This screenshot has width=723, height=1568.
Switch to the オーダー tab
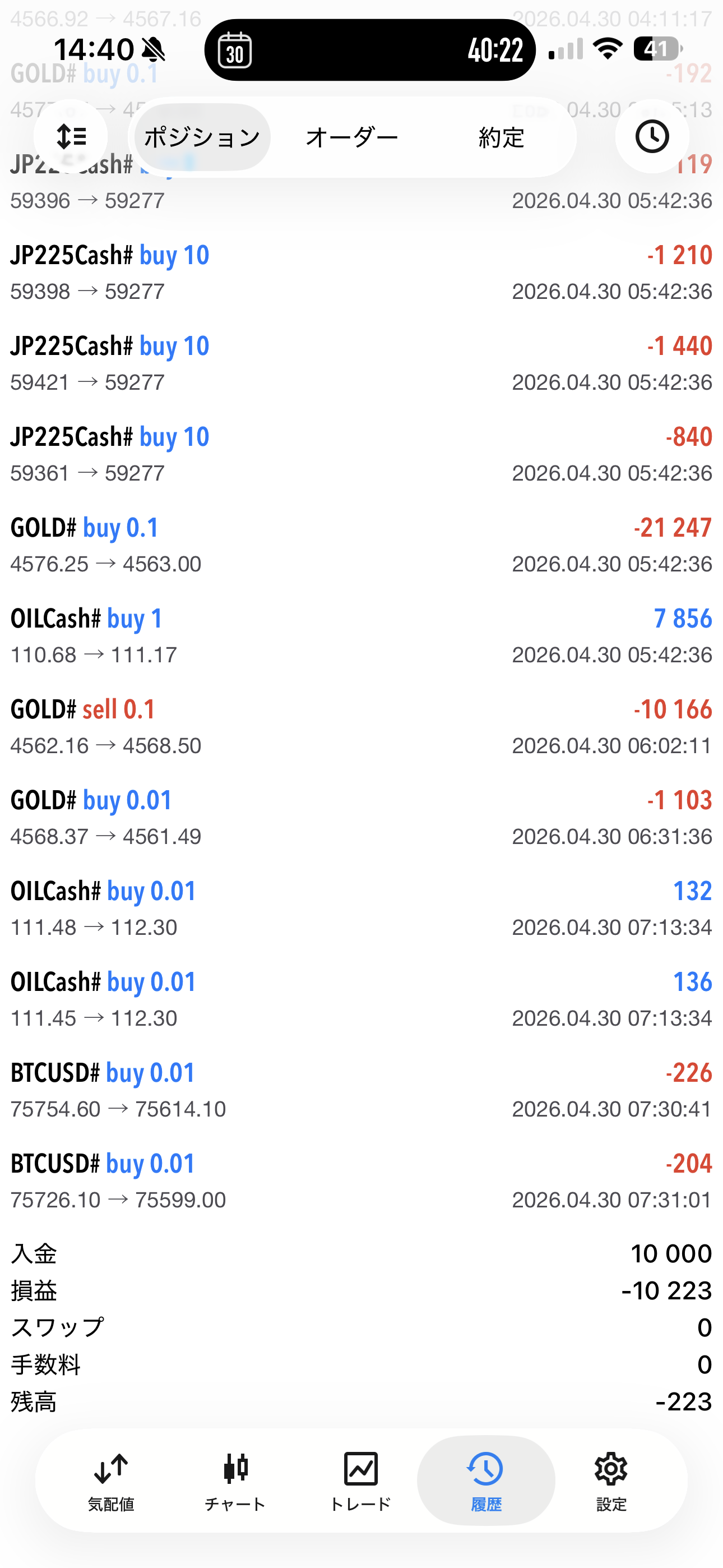tap(352, 137)
